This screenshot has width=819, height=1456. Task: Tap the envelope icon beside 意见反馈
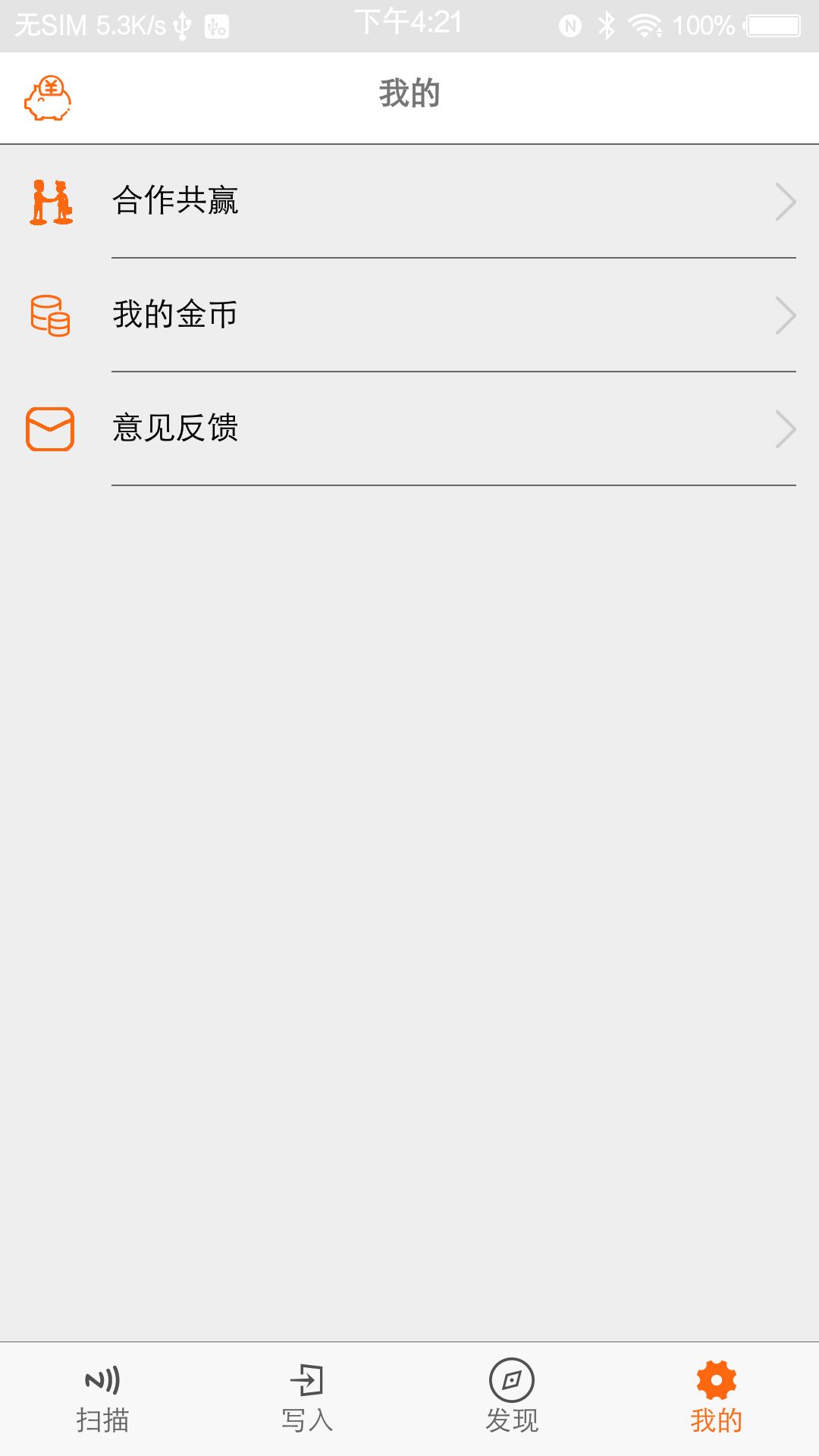point(49,429)
